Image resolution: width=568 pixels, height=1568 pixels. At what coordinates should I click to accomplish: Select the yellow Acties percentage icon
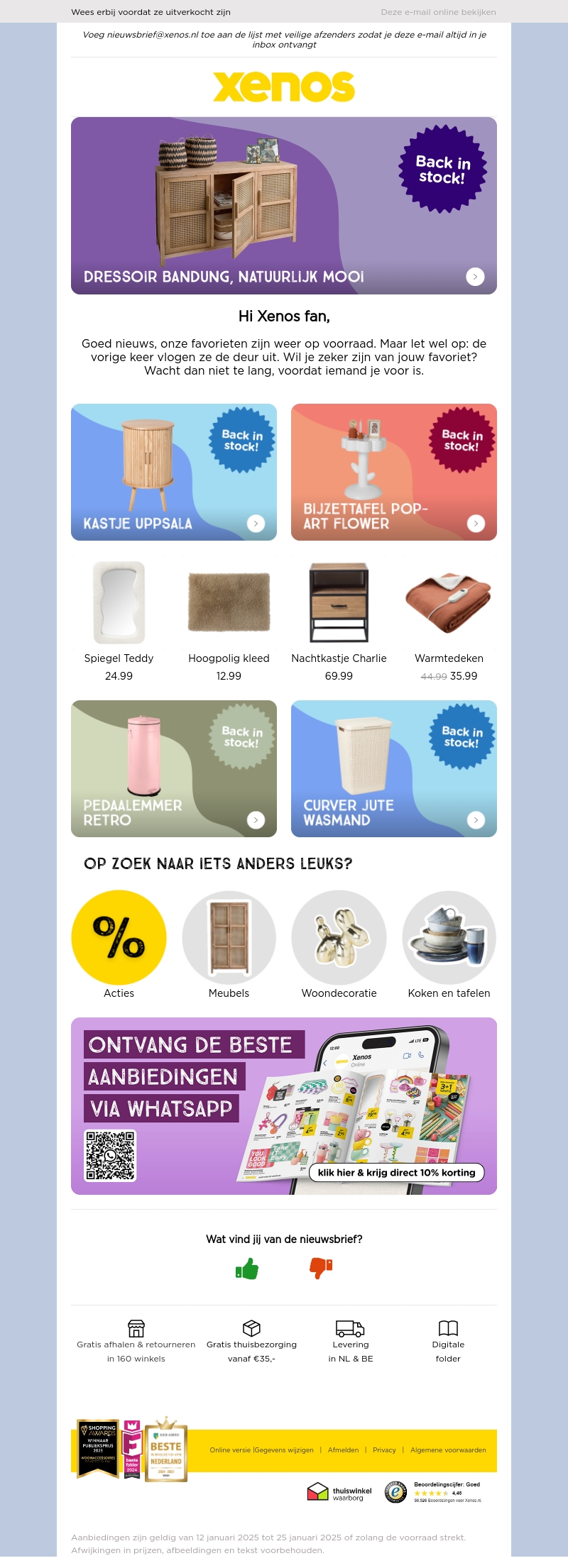(x=119, y=937)
